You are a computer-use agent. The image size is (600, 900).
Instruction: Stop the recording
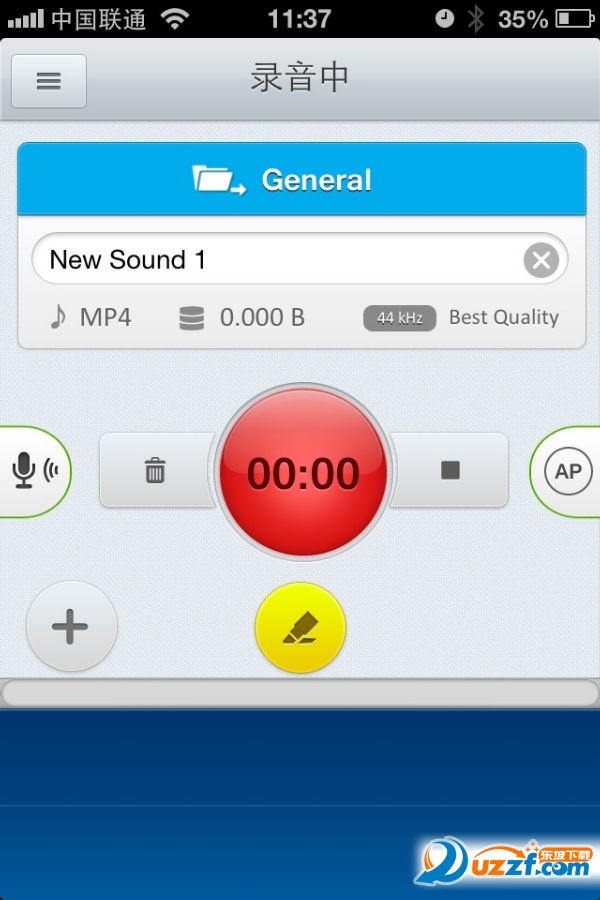click(x=450, y=470)
